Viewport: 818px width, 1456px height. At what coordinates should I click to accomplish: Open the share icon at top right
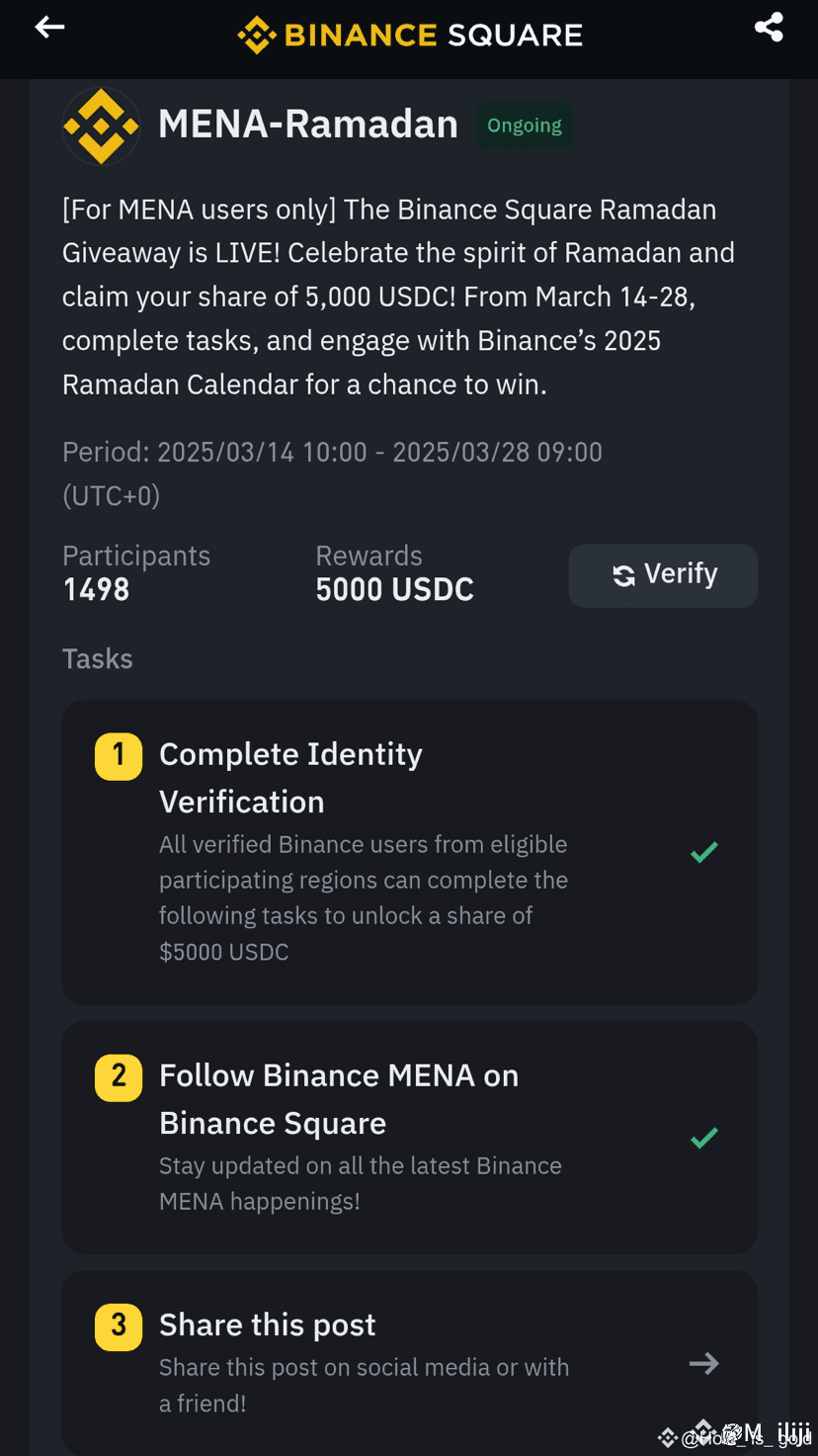click(769, 27)
